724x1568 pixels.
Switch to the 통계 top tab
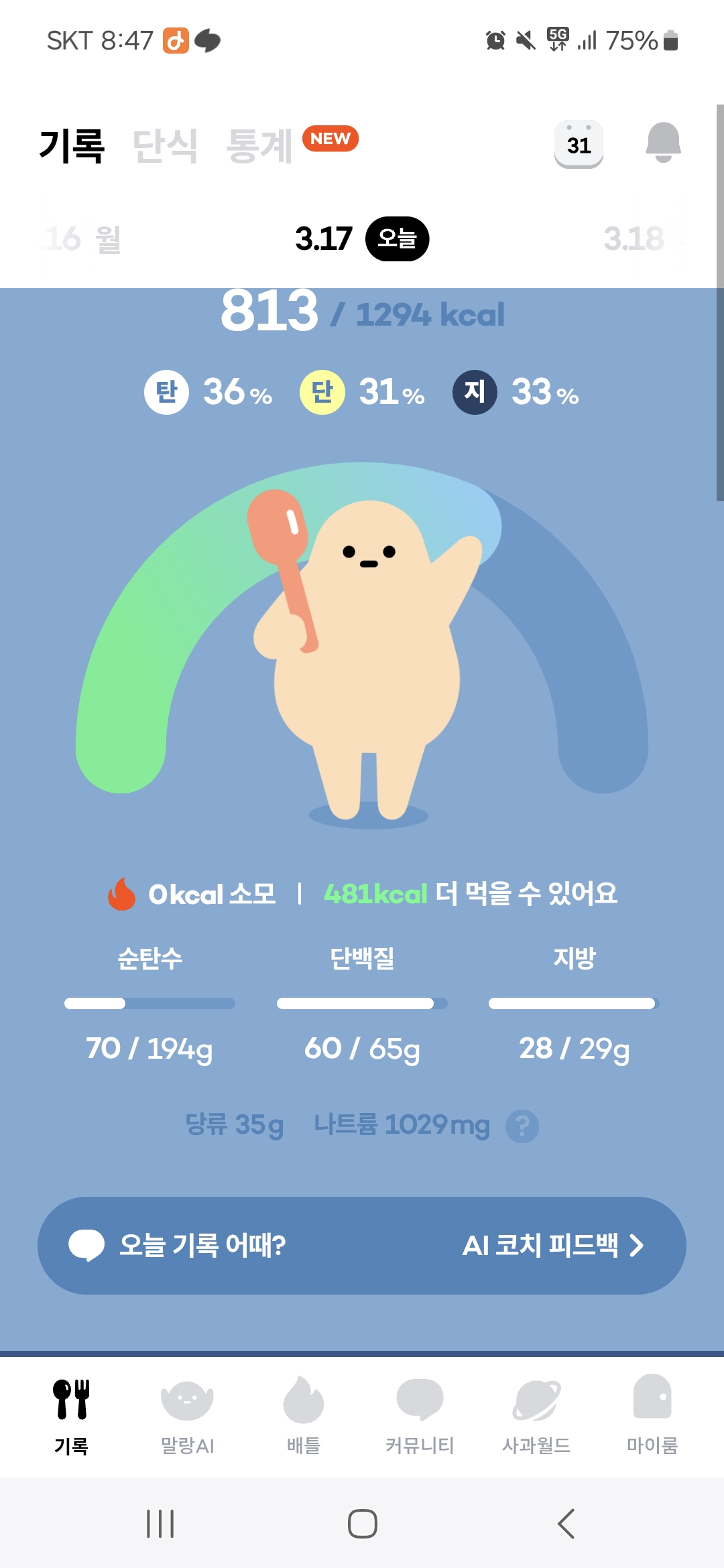259,146
